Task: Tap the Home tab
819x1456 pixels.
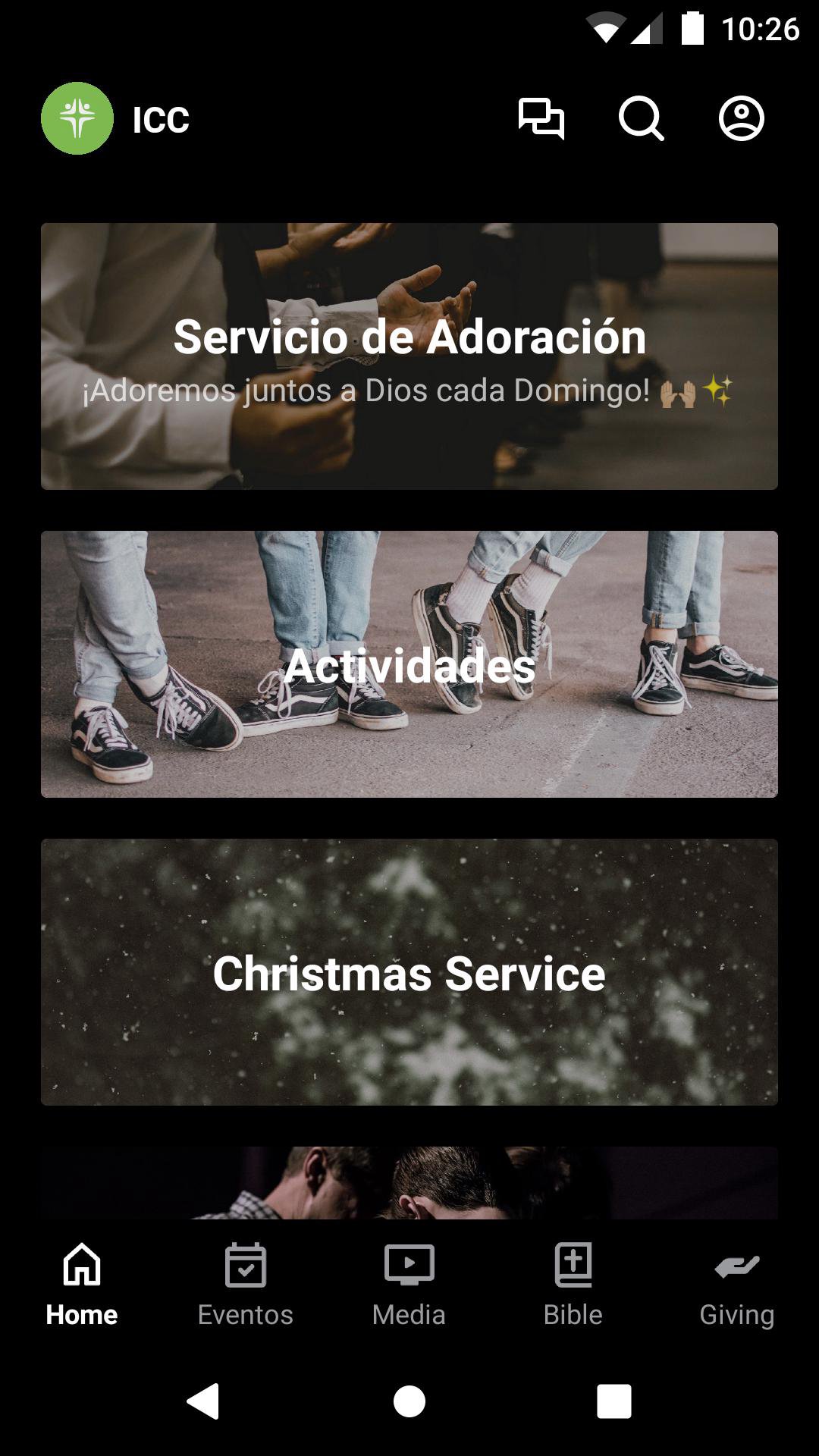Action: (x=82, y=1285)
